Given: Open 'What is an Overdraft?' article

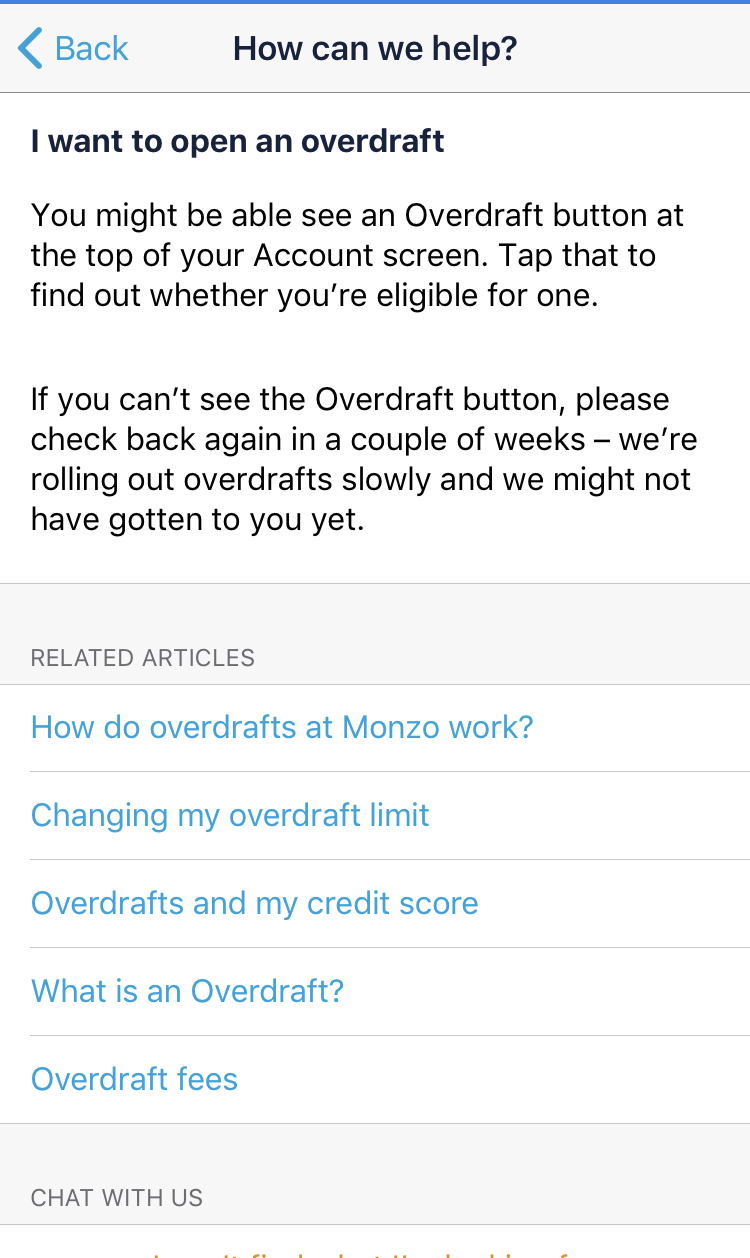Looking at the screenshot, I should coord(187,991).
